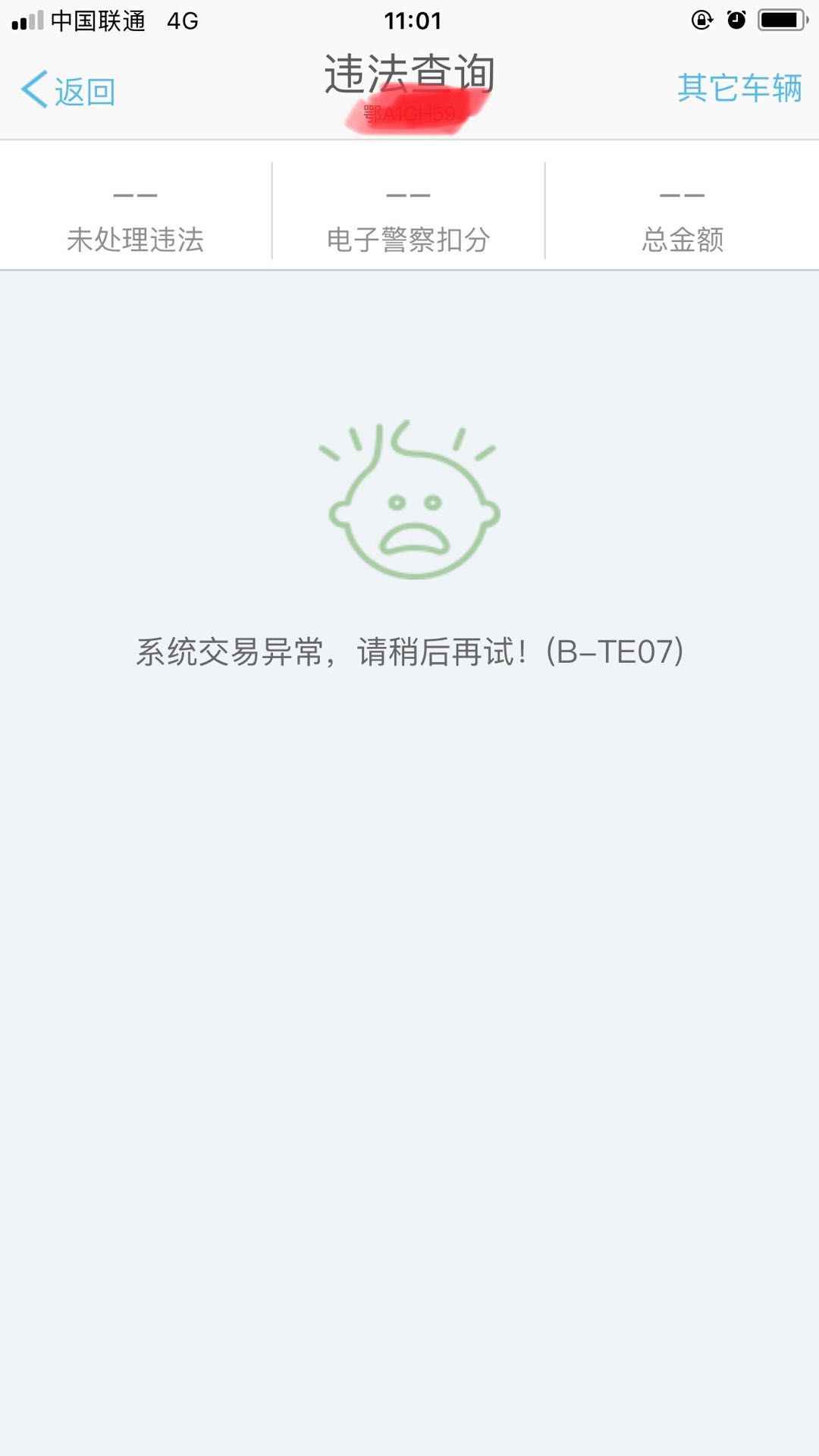Go back with the 返回 button
819x1456 pixels.
coord(68,91)
